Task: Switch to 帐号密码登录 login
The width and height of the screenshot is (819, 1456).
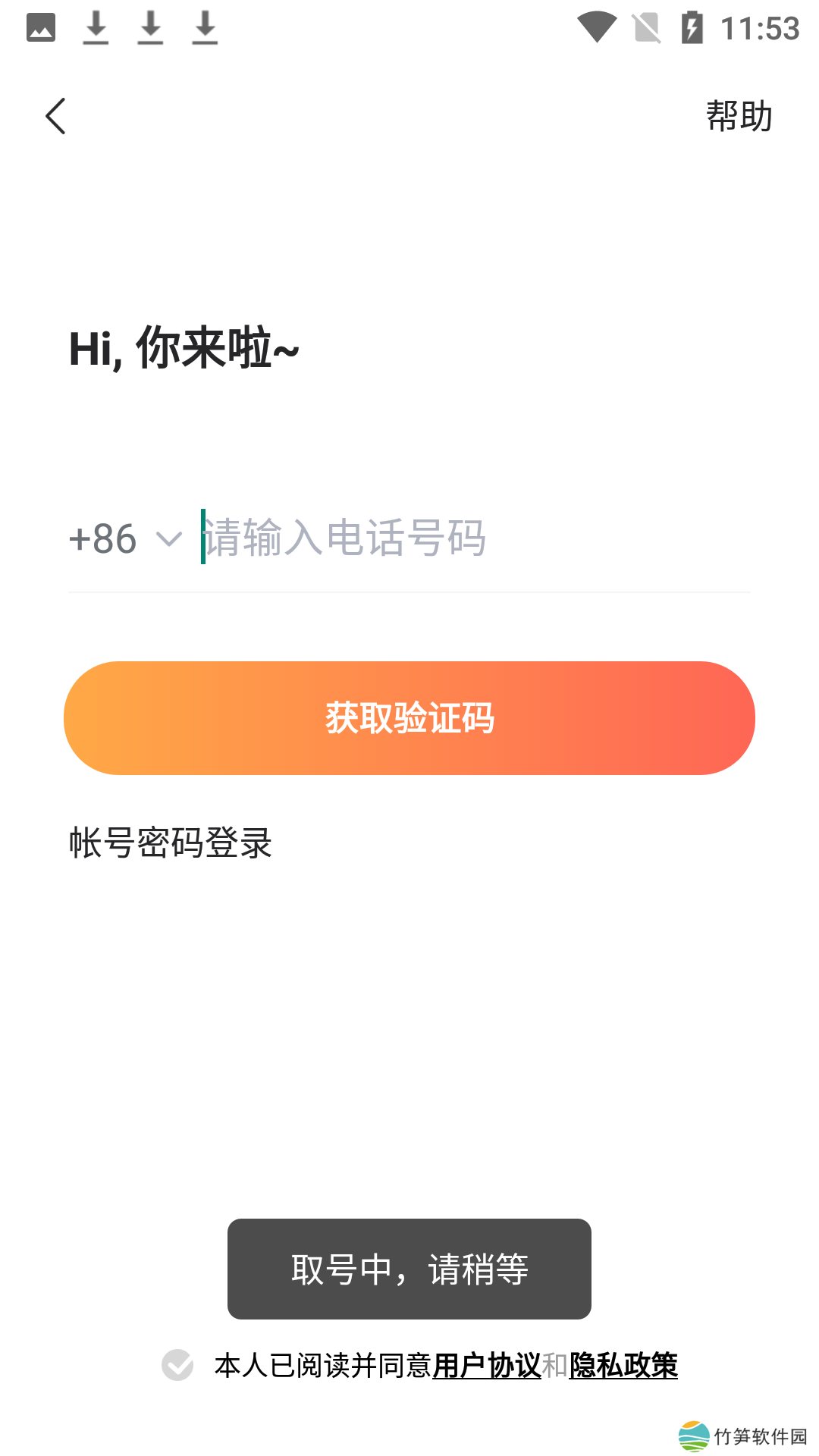Action: click(171, 843)
